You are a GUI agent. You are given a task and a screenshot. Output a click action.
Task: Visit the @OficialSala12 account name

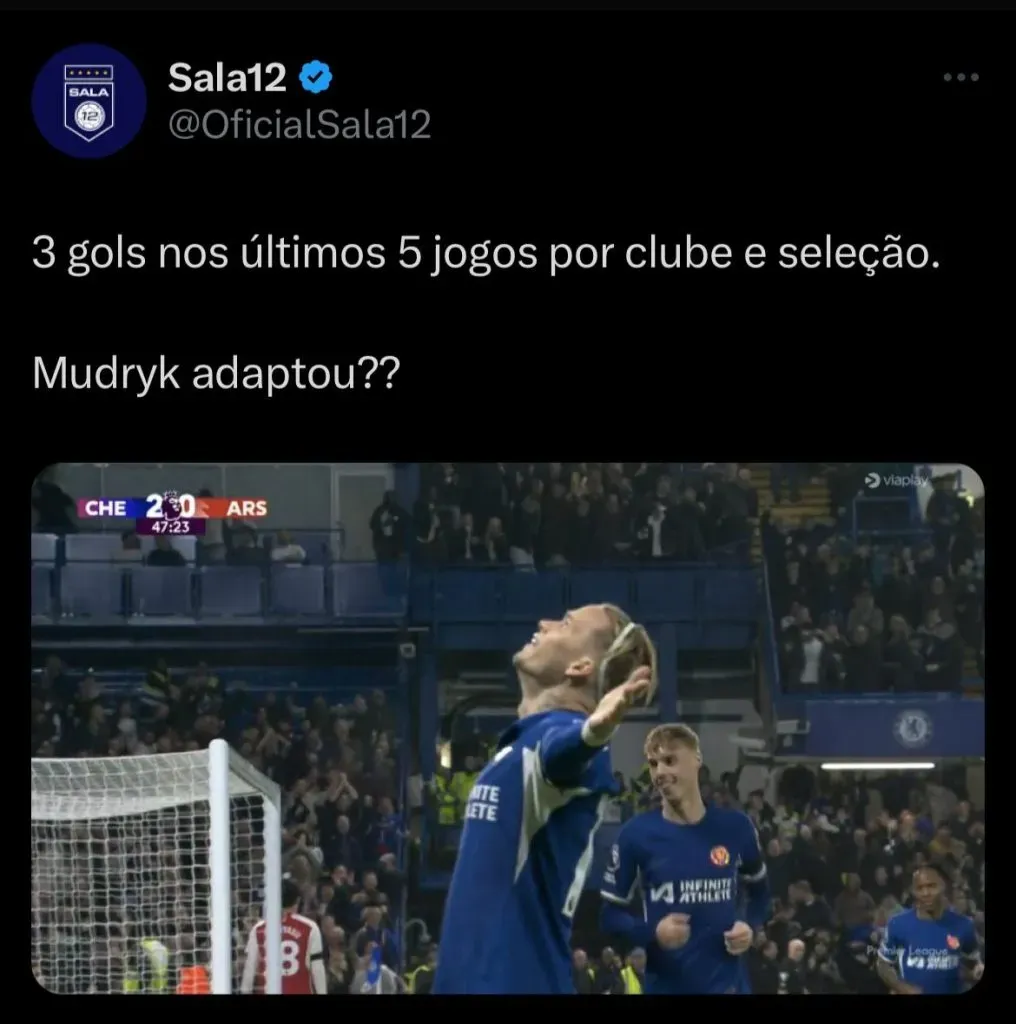[x=299, y=125]
